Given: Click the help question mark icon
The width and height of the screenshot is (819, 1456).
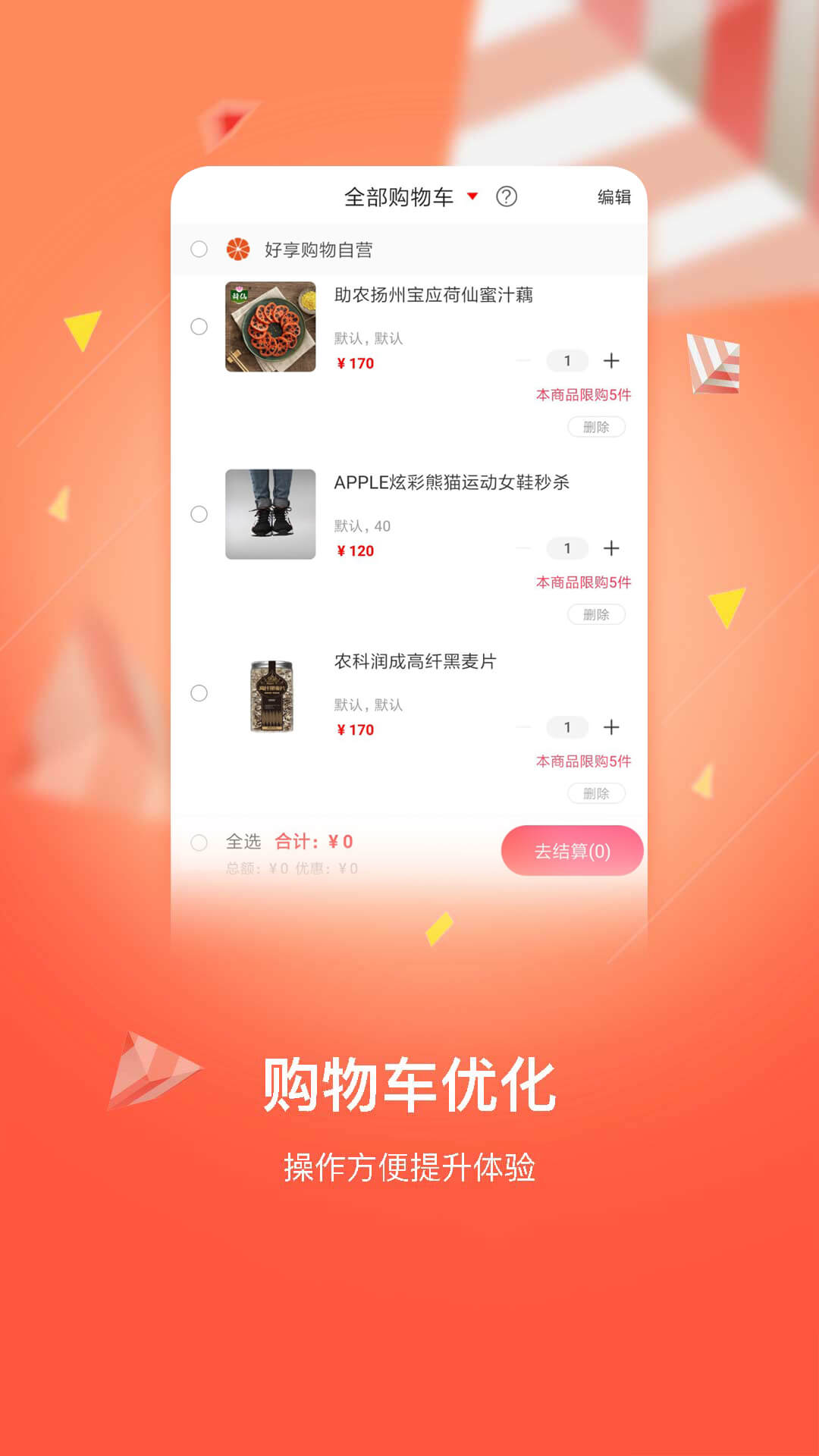Looking at the screenshot, I should tap(507, 196).
